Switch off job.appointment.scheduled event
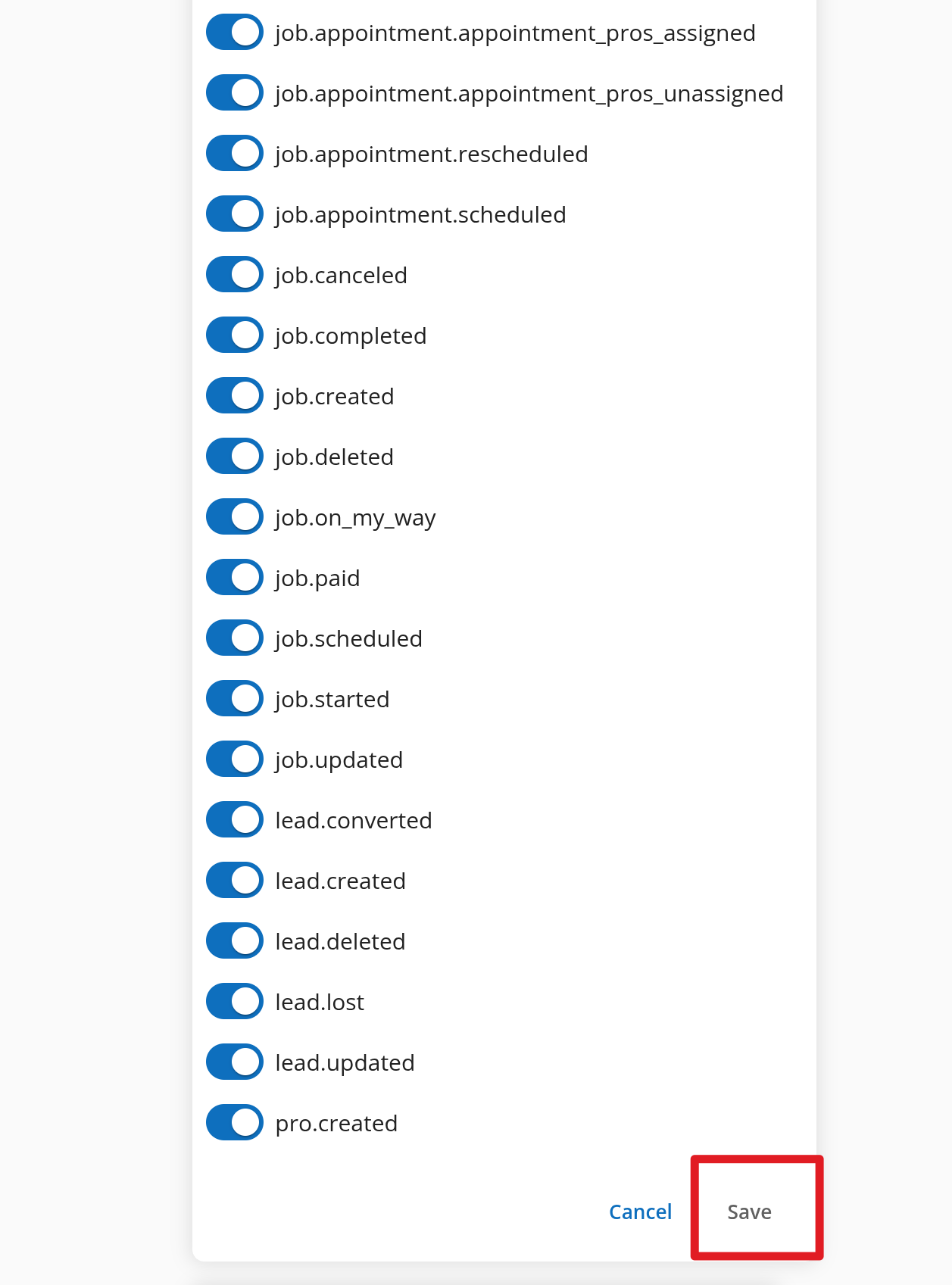Screen dimensions: 952x1285 235,214
